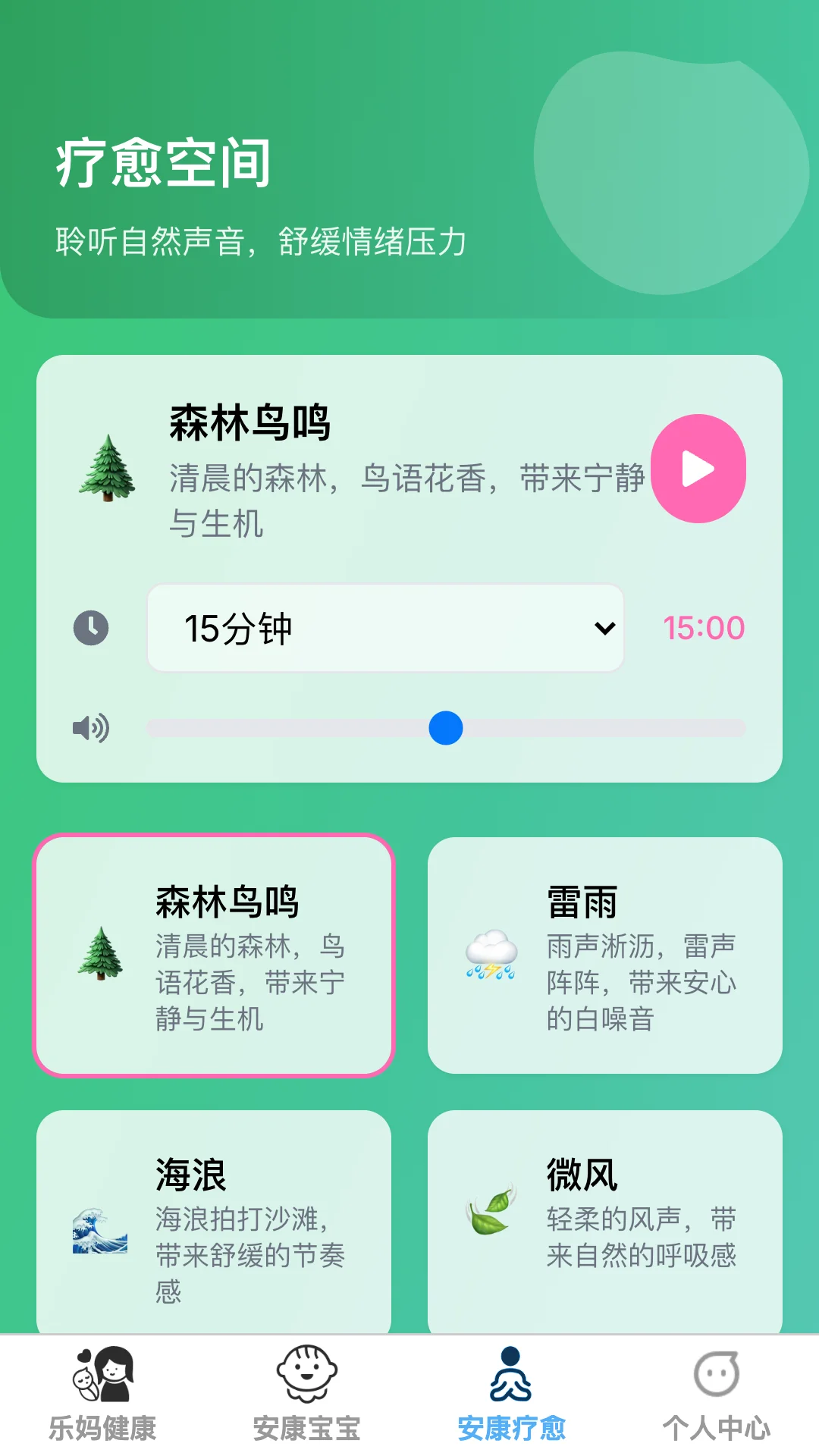Click the 15:00 countdown display

[704, 628]
